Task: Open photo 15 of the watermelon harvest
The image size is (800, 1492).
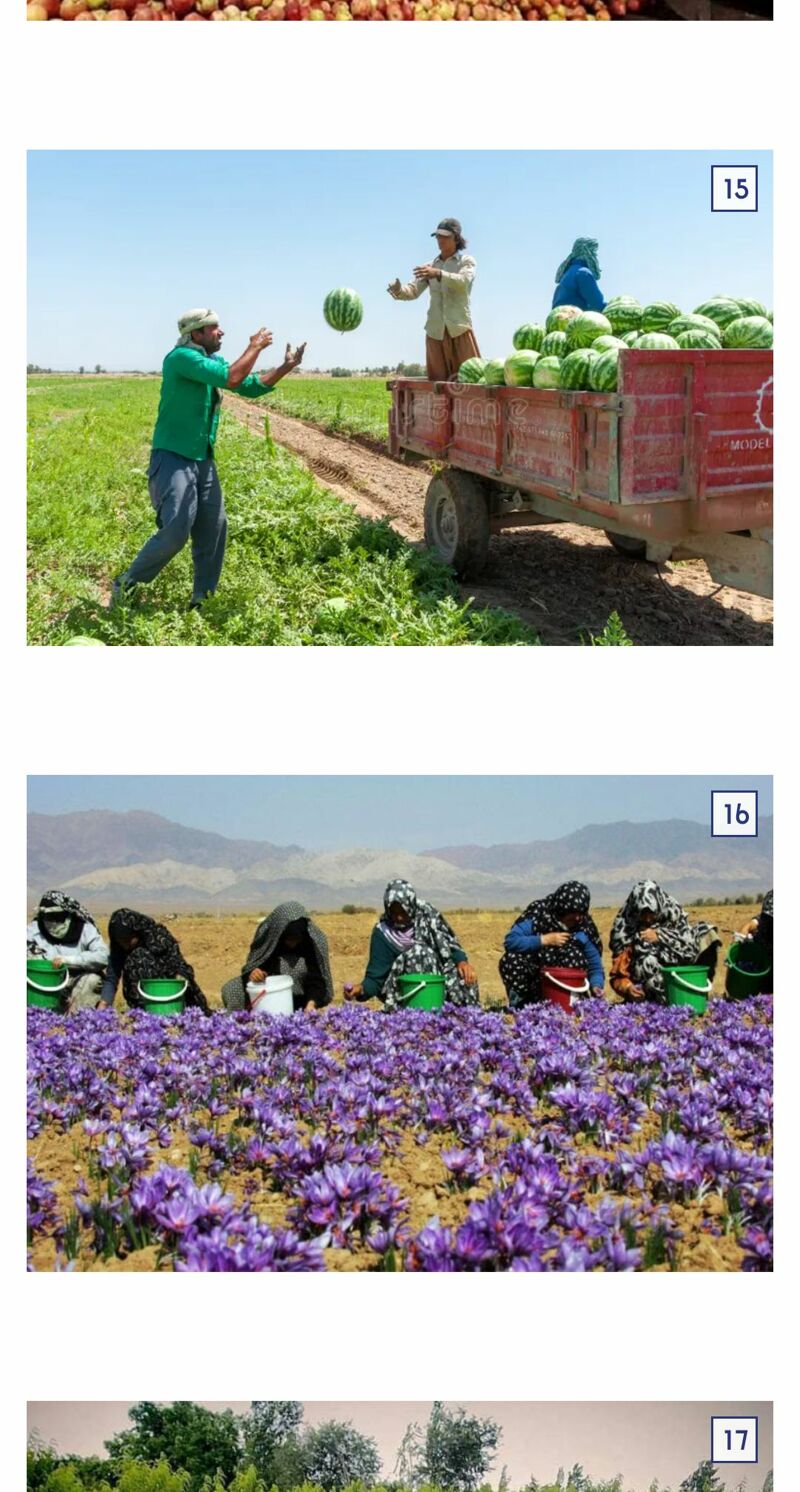Action: pyautogui.click(x=399, y=397)
